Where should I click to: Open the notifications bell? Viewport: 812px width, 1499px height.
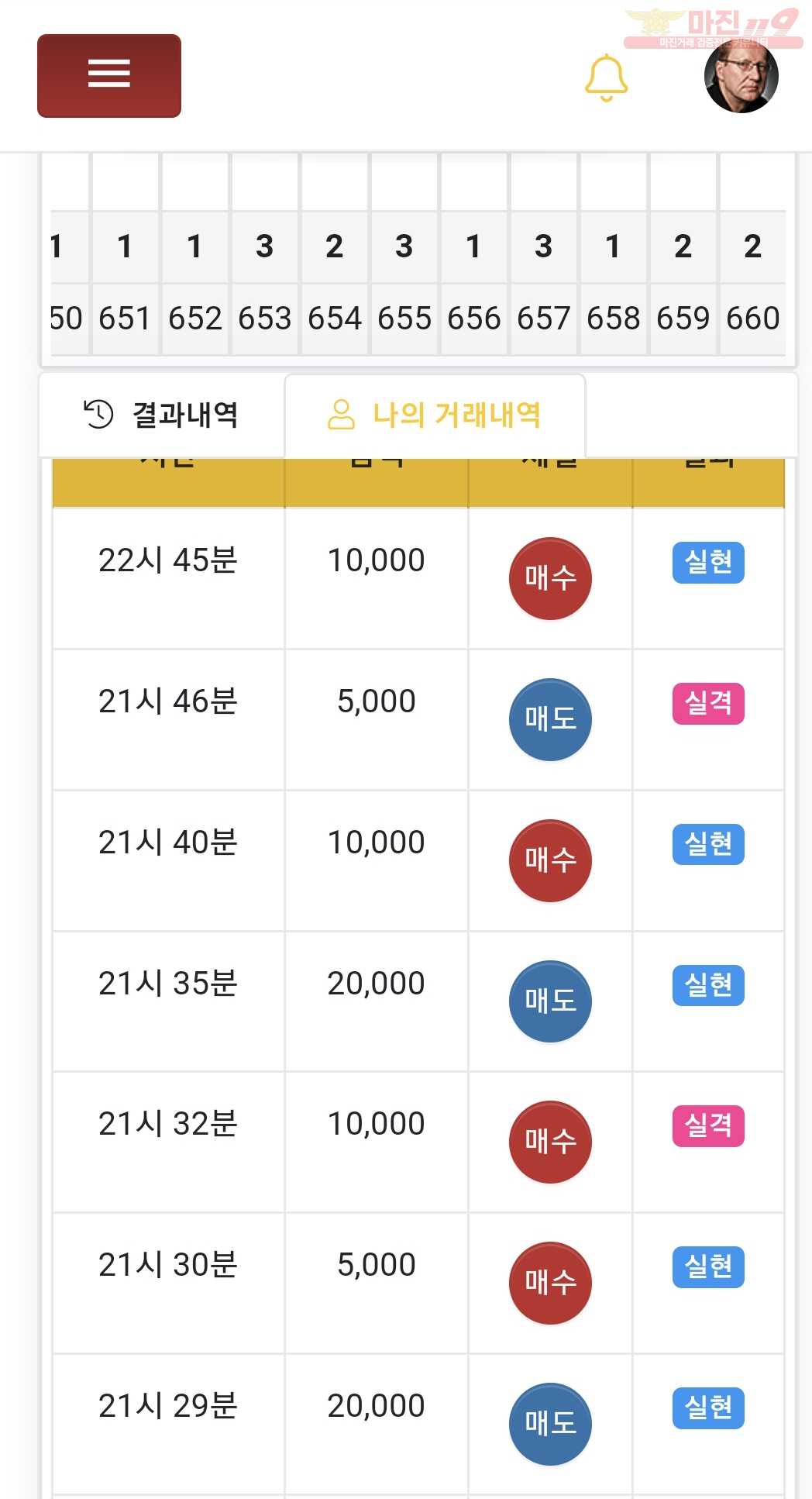pyautogui.click(x=606, y=78)
